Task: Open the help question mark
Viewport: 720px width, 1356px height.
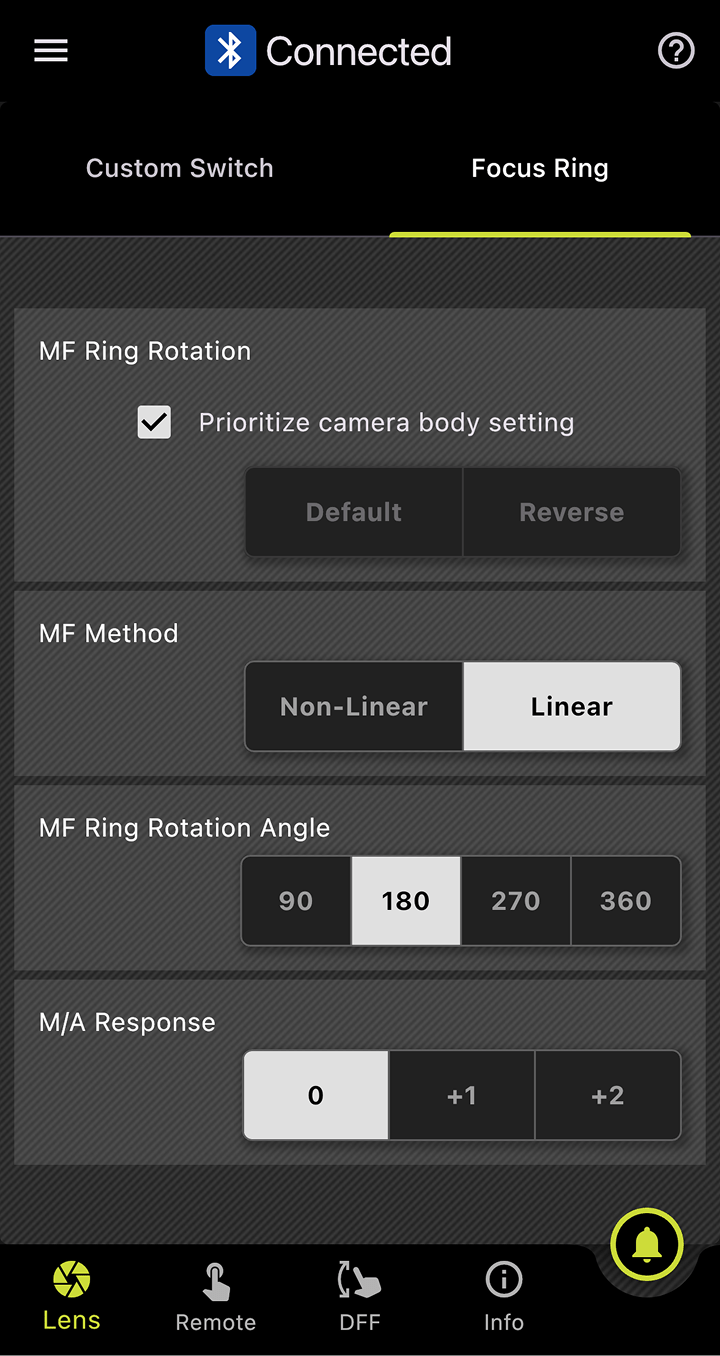Action: (x=676, y=51)
